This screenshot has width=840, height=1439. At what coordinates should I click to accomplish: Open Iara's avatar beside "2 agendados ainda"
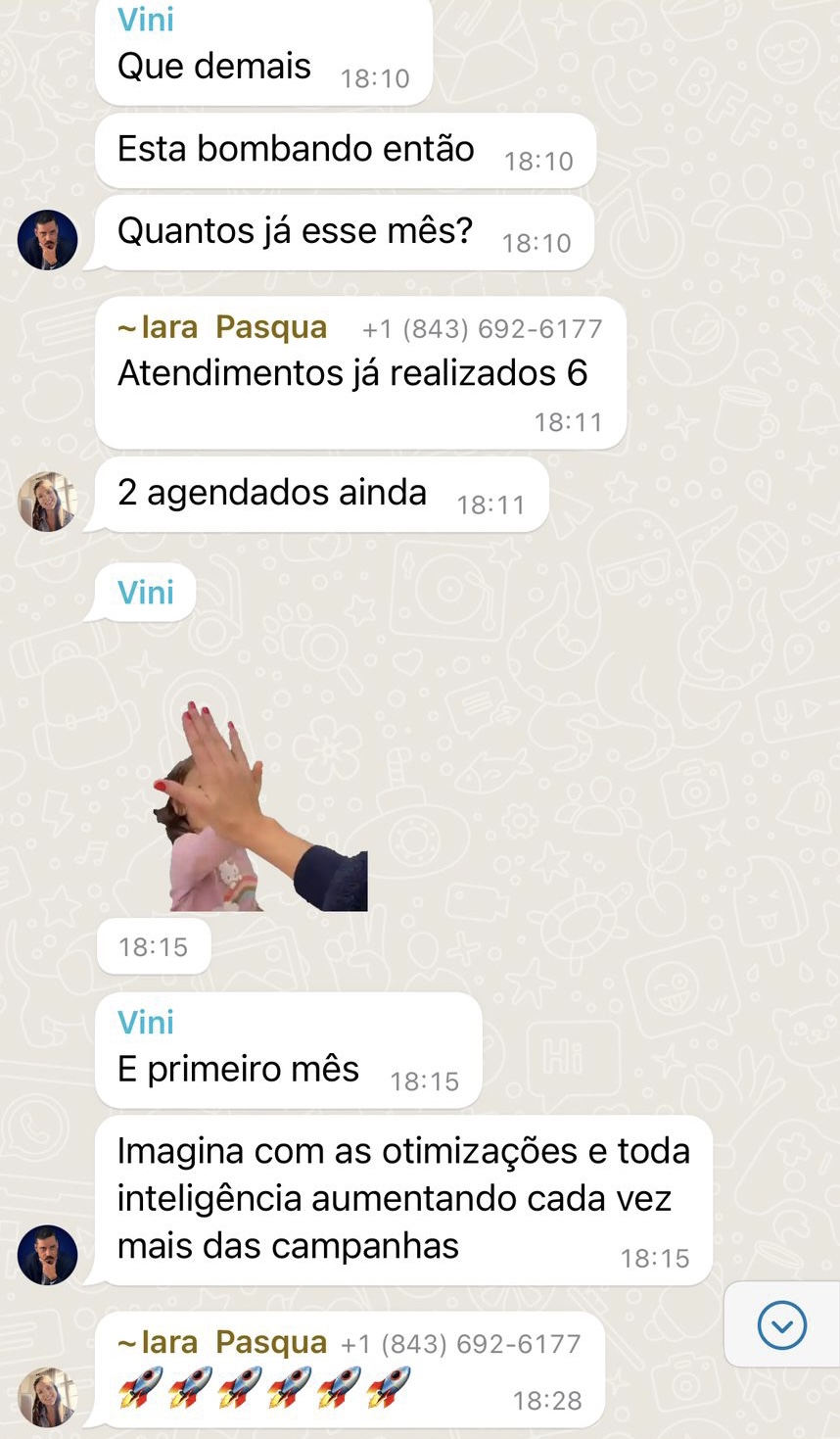(47, 502)
